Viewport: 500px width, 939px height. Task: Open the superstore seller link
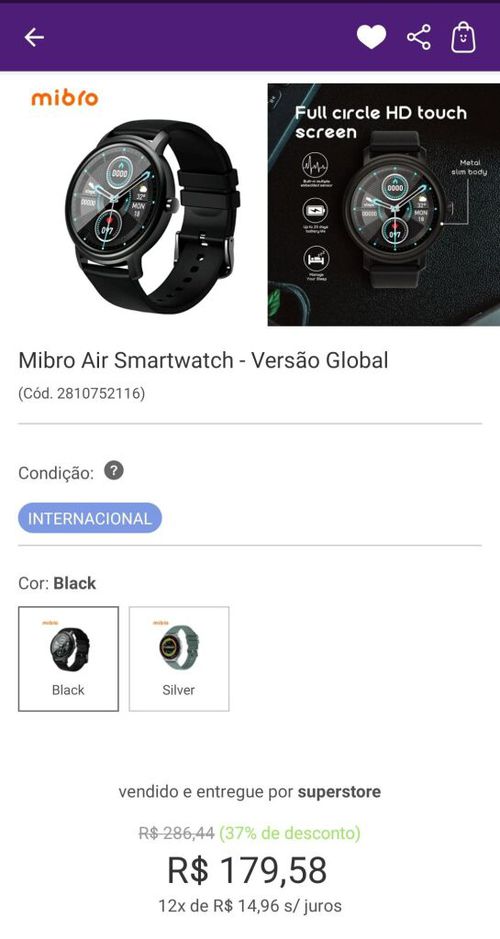(339, 792)
